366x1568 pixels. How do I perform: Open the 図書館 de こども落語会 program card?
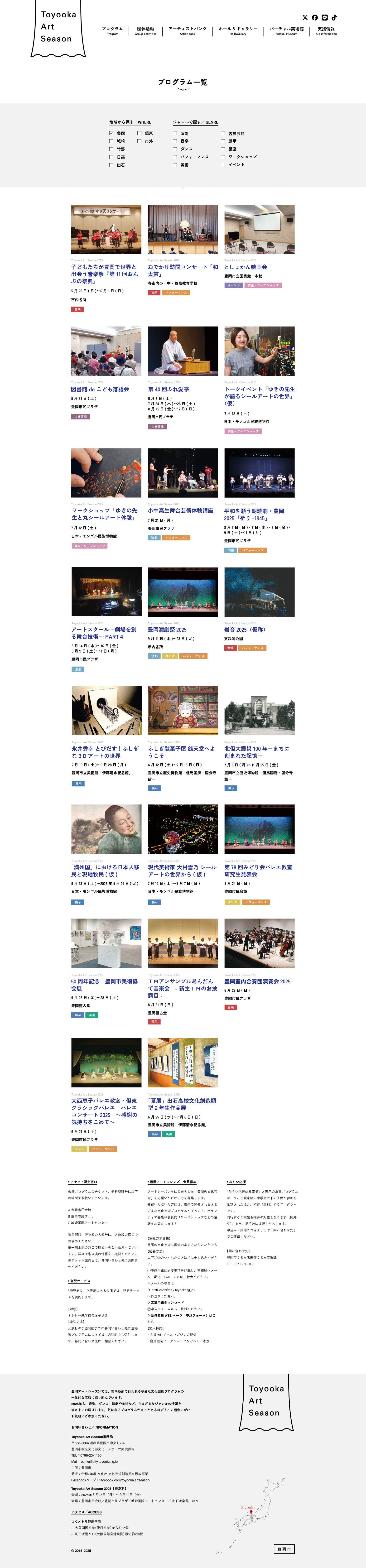(100, 389)
